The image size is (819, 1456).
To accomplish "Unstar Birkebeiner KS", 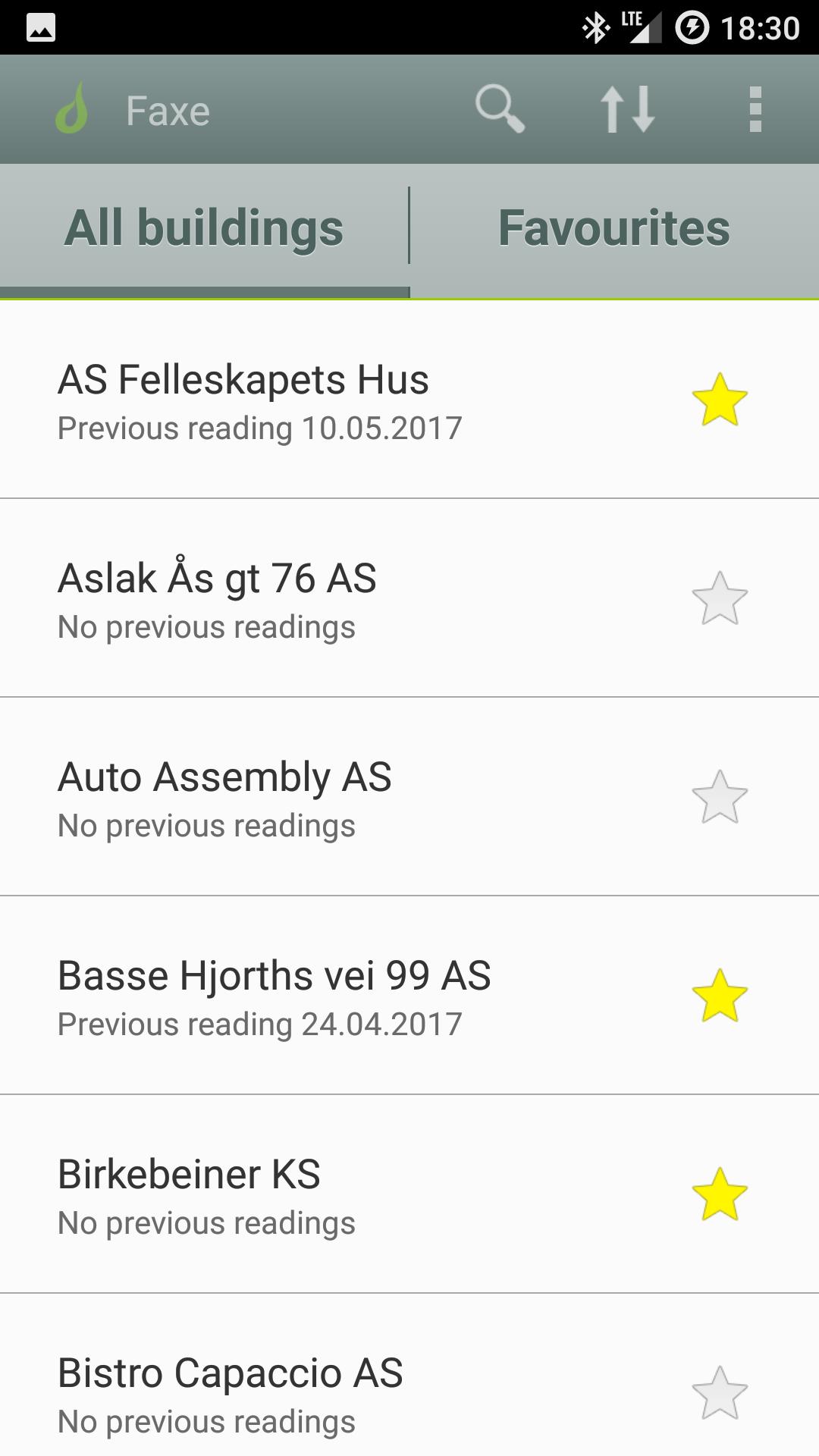I will coord(720,1194).
